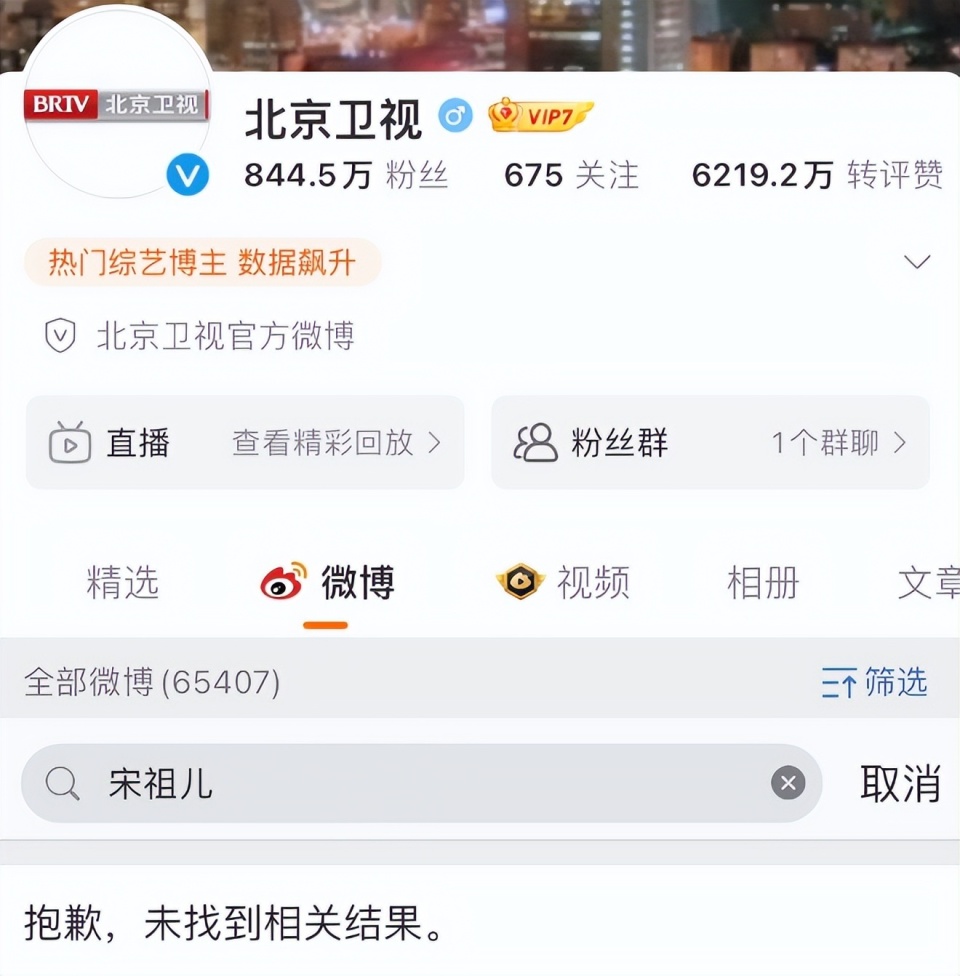Clear the search term with the X button

pyautogui.click(x=788, y=783)
